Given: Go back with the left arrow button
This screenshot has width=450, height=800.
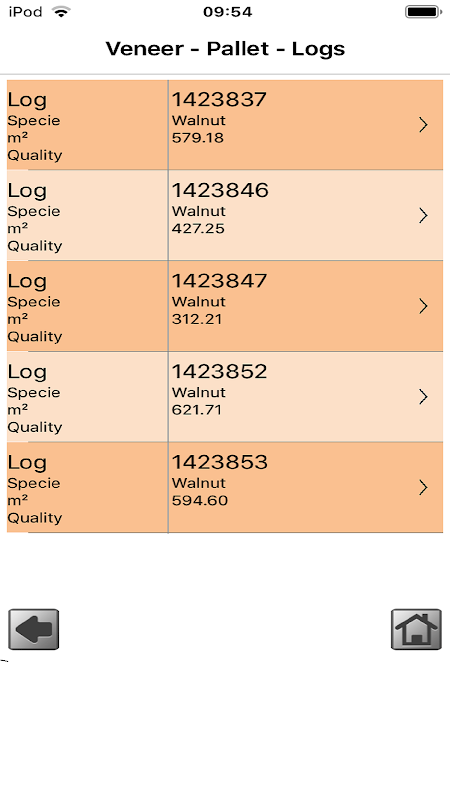Looking at the screenshot, I should 34,629.
